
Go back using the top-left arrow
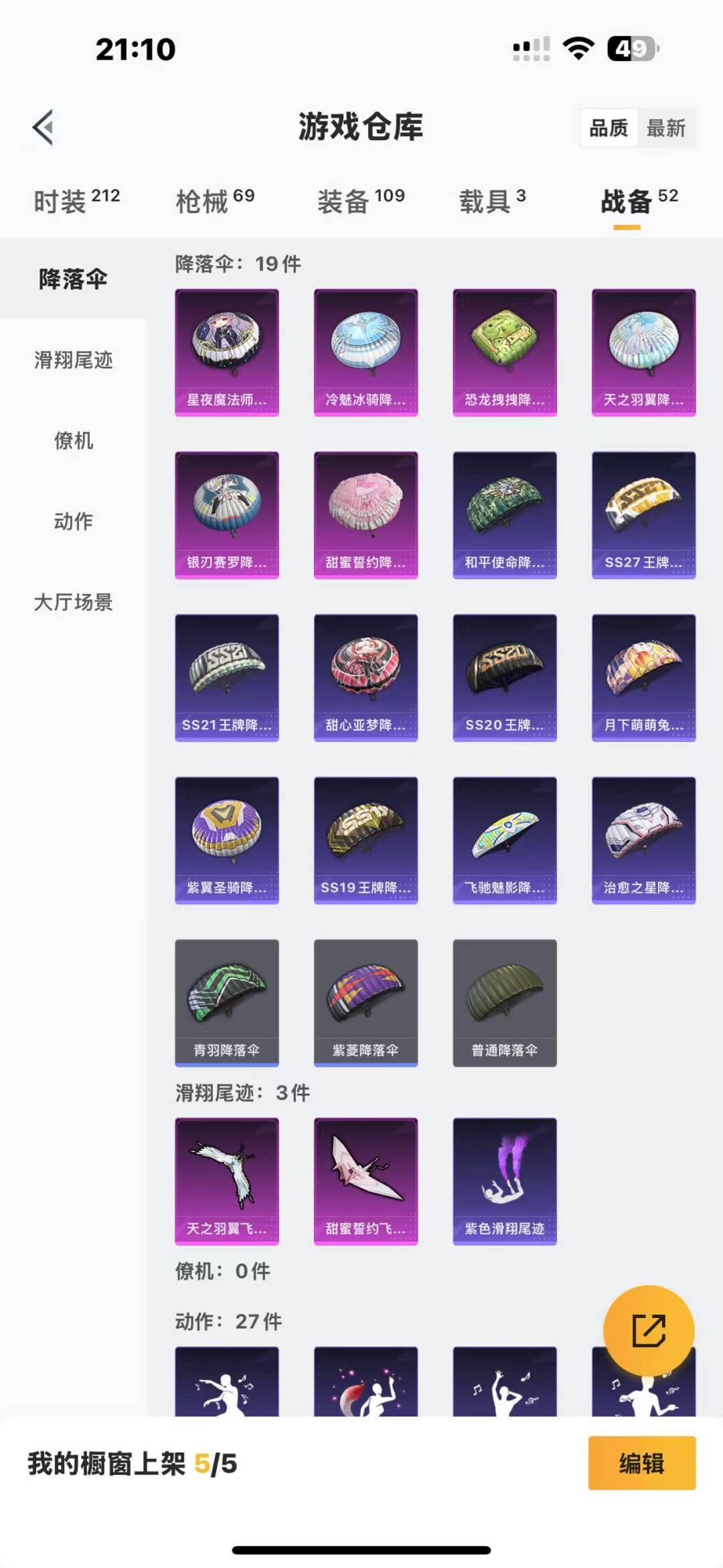[44, 127]
